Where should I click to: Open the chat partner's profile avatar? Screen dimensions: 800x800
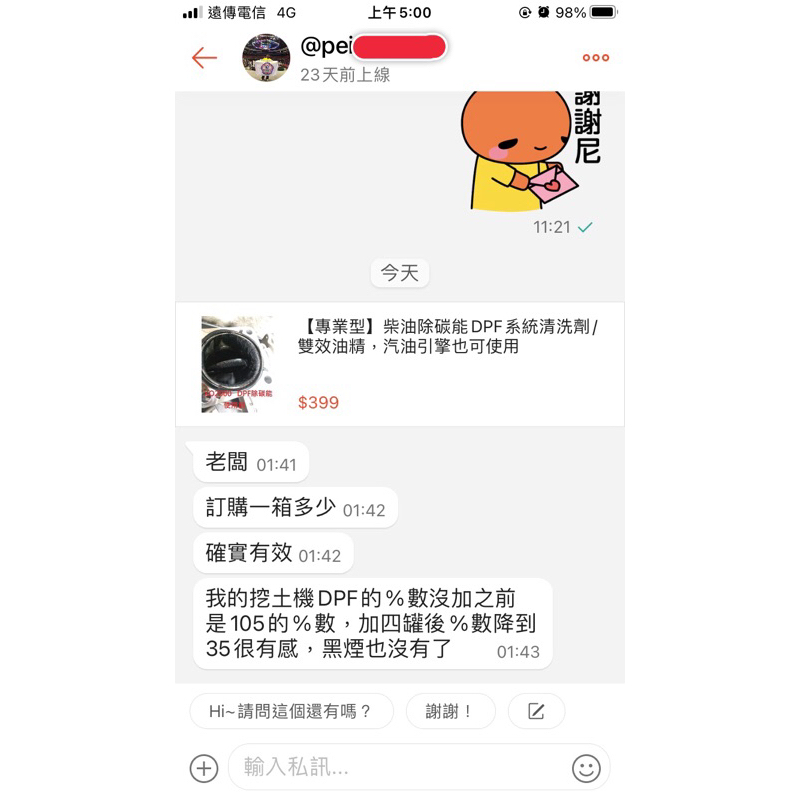[266, 58]
